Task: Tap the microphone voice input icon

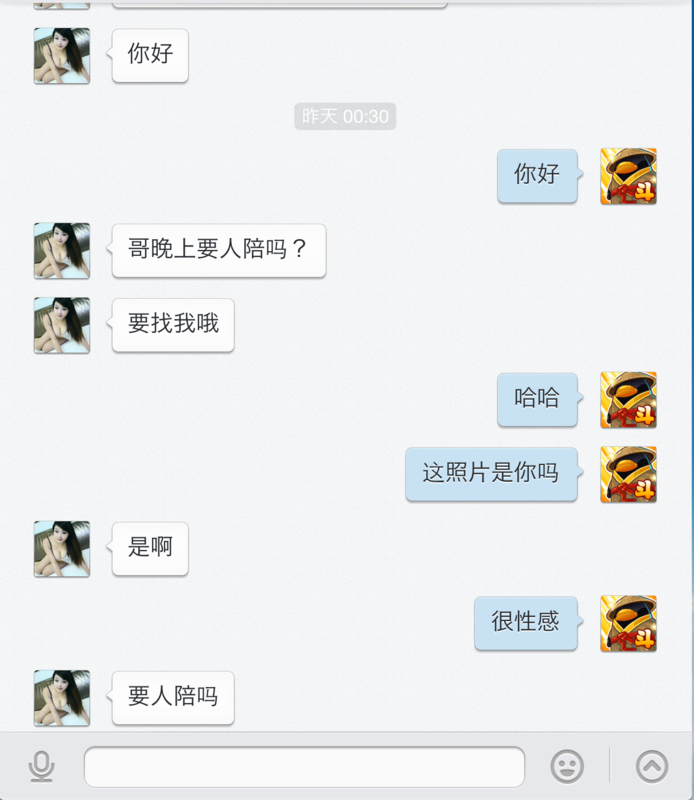Action: 41,767
